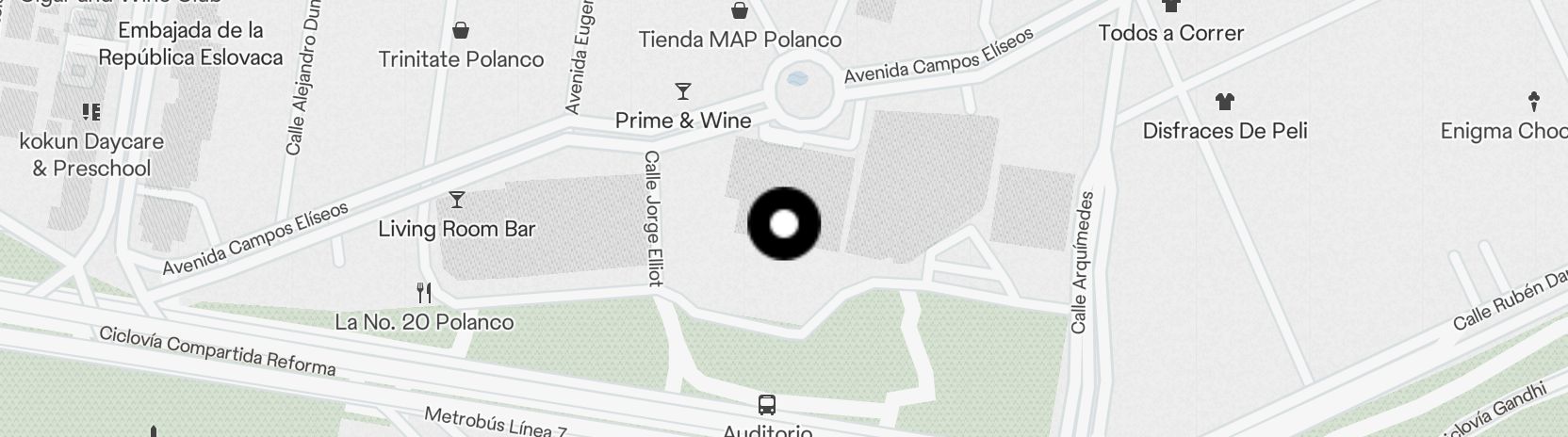This screenshot has width=1568, height=437.
Task: Tap the Auditorio bus station icon
Action: click(767, 406)
